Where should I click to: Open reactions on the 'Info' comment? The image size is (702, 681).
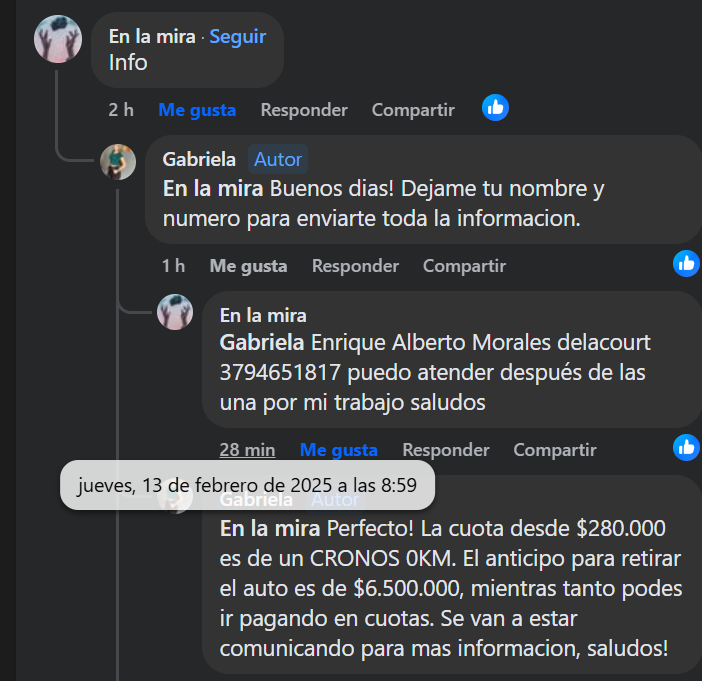click(495, 108)
